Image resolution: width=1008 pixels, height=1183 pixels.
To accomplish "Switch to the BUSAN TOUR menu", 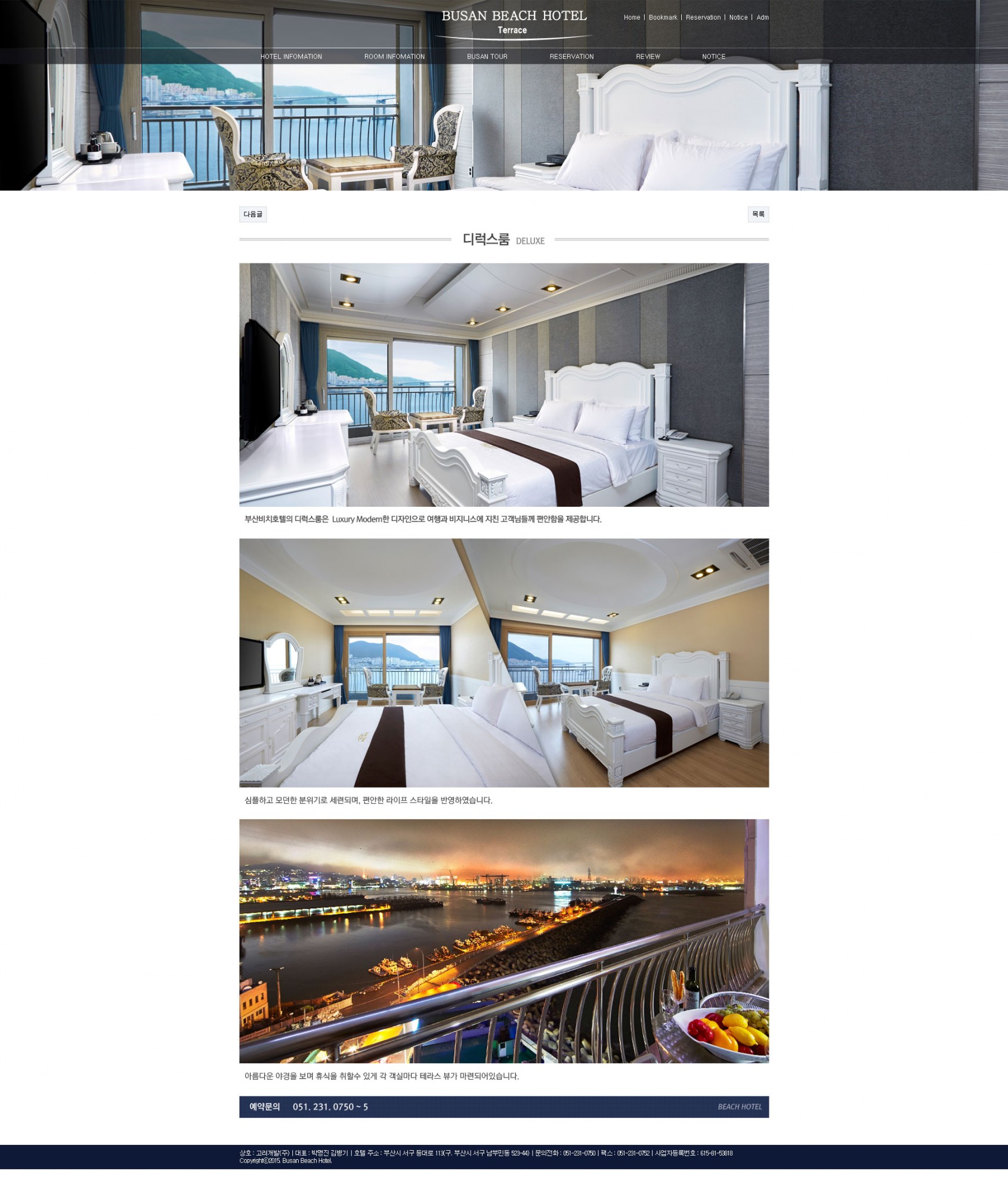I will tap(487, 57).
